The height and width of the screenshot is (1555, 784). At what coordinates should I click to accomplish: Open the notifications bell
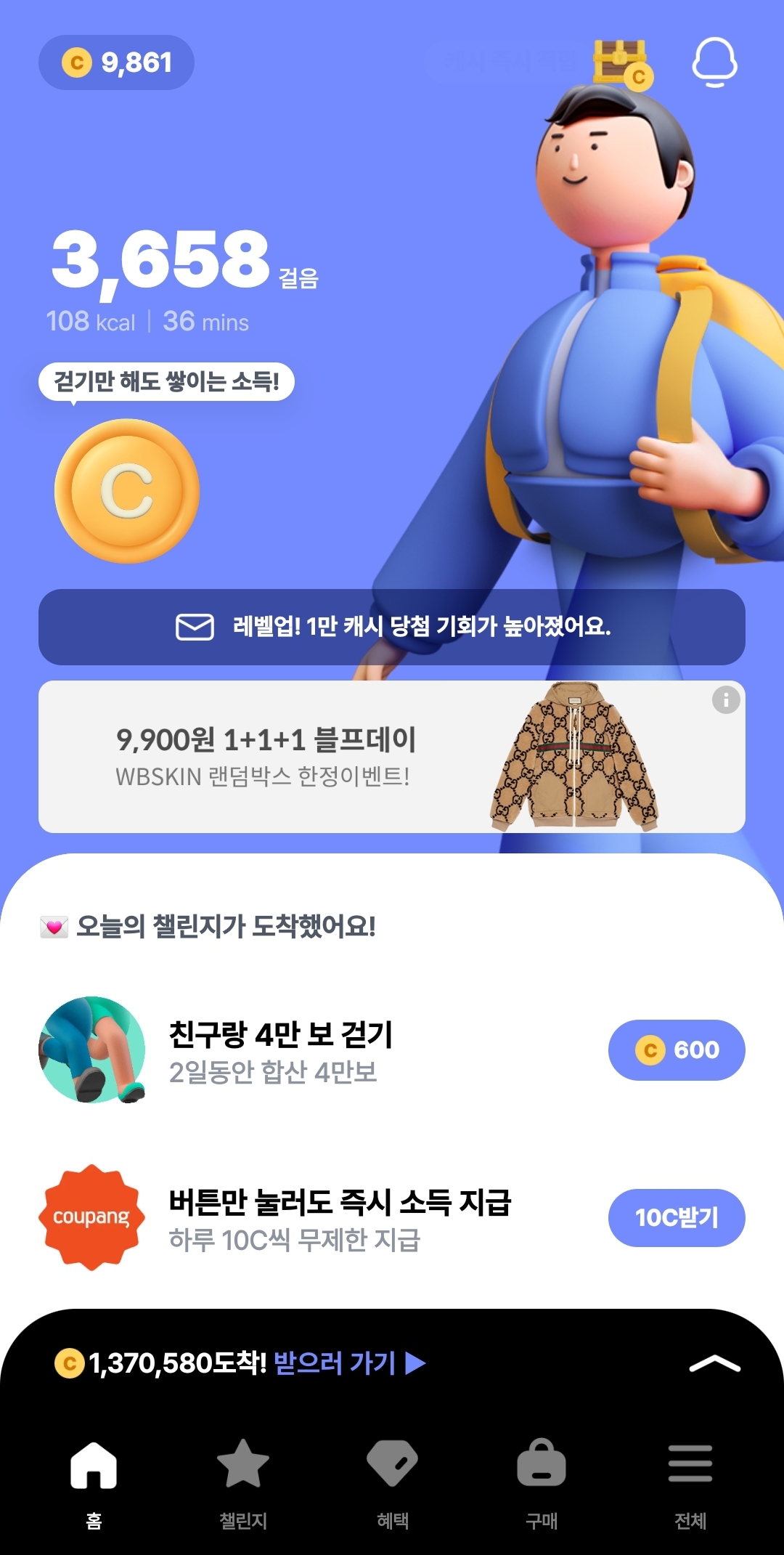pos(714,62)
